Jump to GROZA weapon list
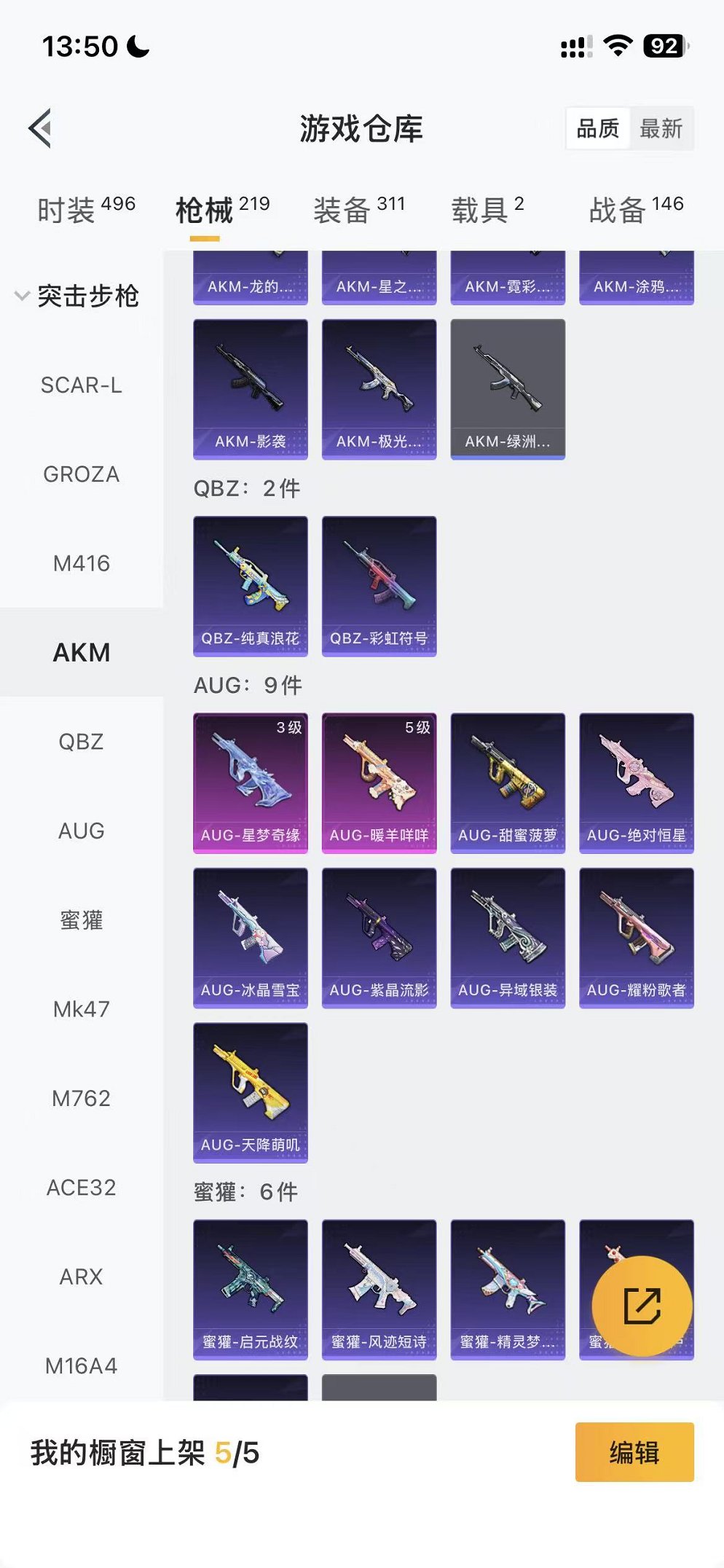This screenshot has height=1568, width=724. click(x=81, y=474)
